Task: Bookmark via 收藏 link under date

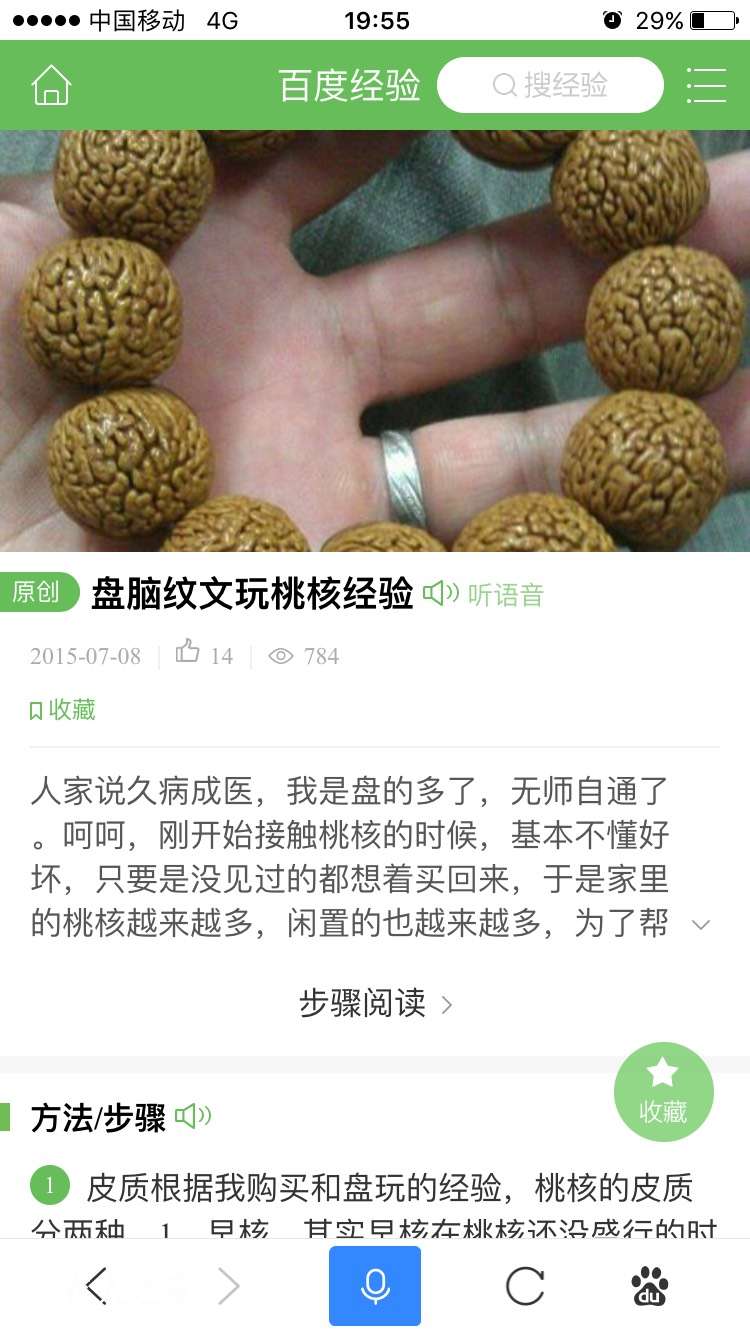Action: 63,710
